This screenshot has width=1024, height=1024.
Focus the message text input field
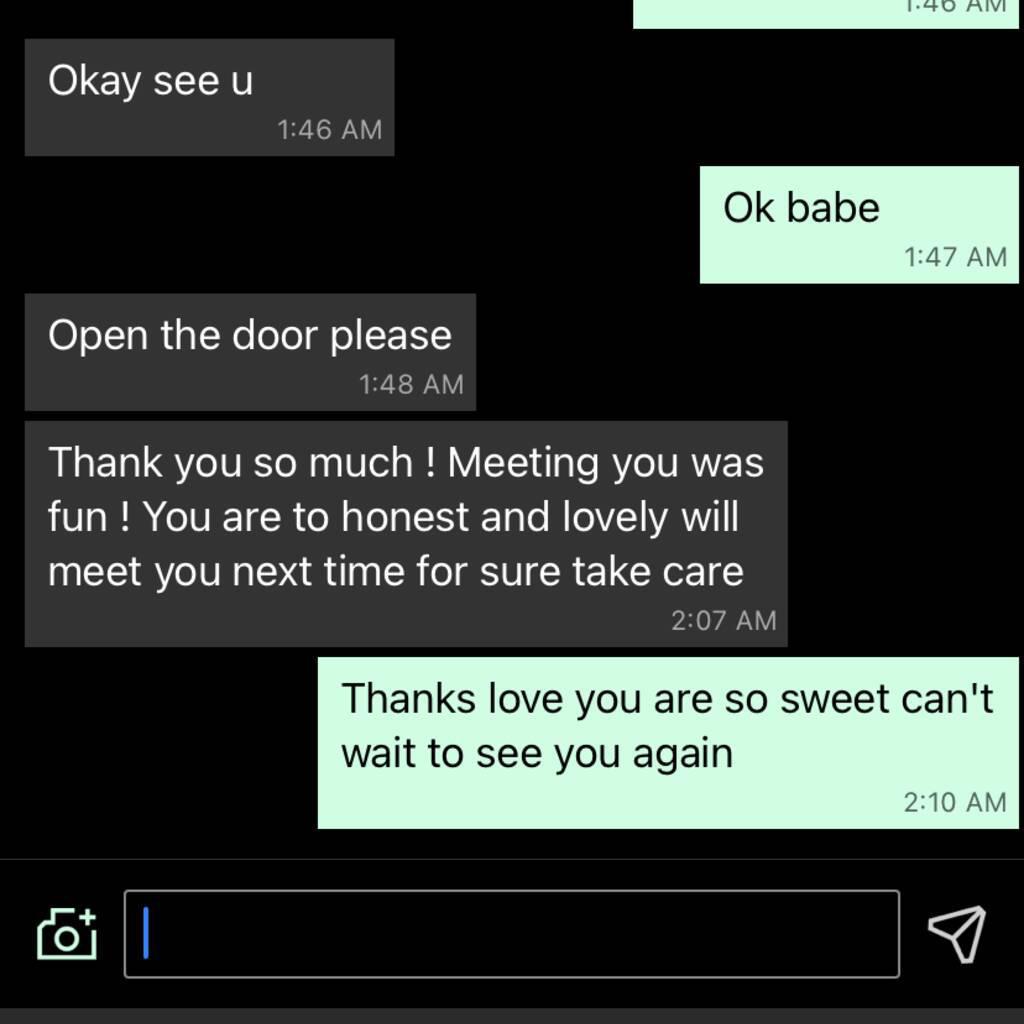click(x=511, y=934)
